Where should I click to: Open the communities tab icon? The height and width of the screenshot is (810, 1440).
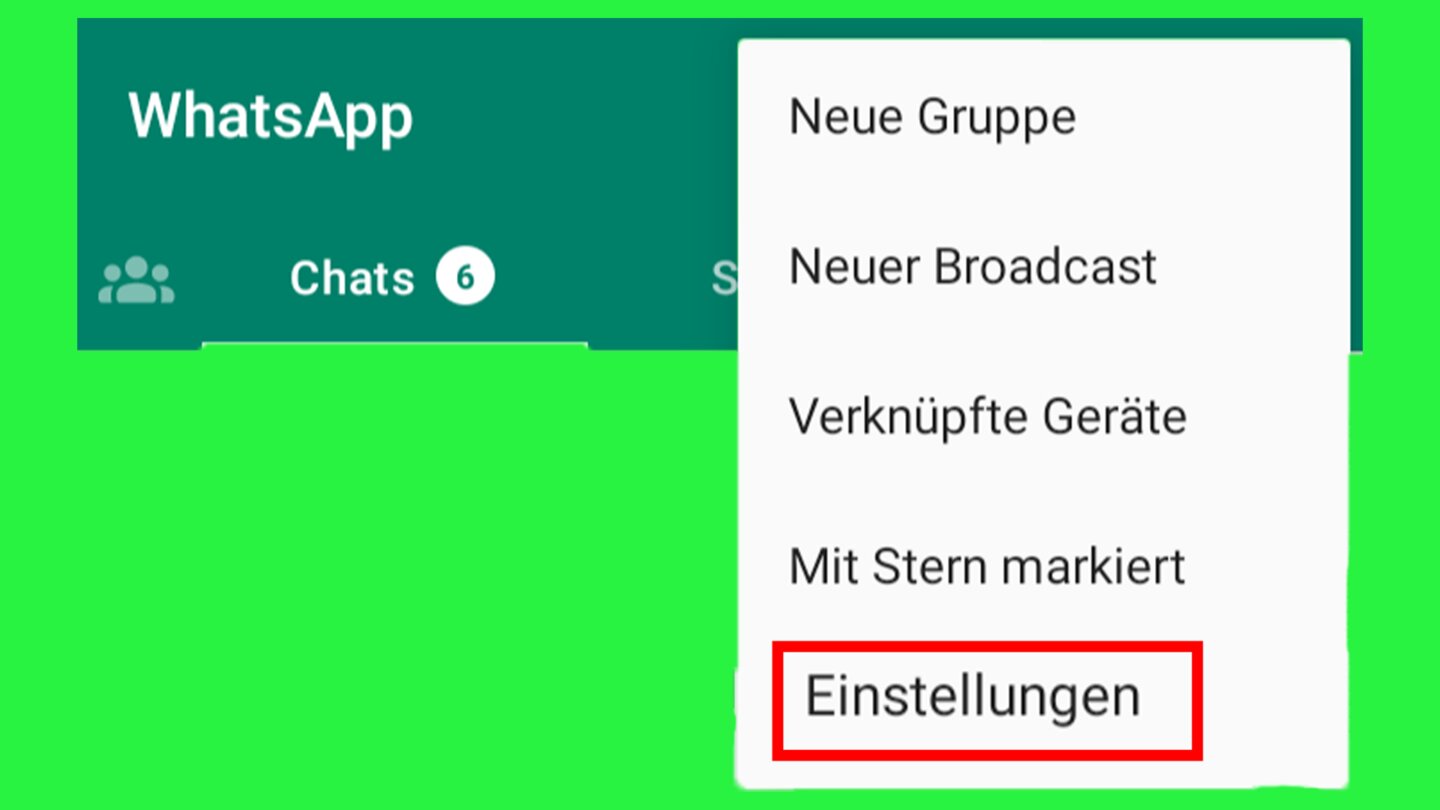(x=136, y=281)
